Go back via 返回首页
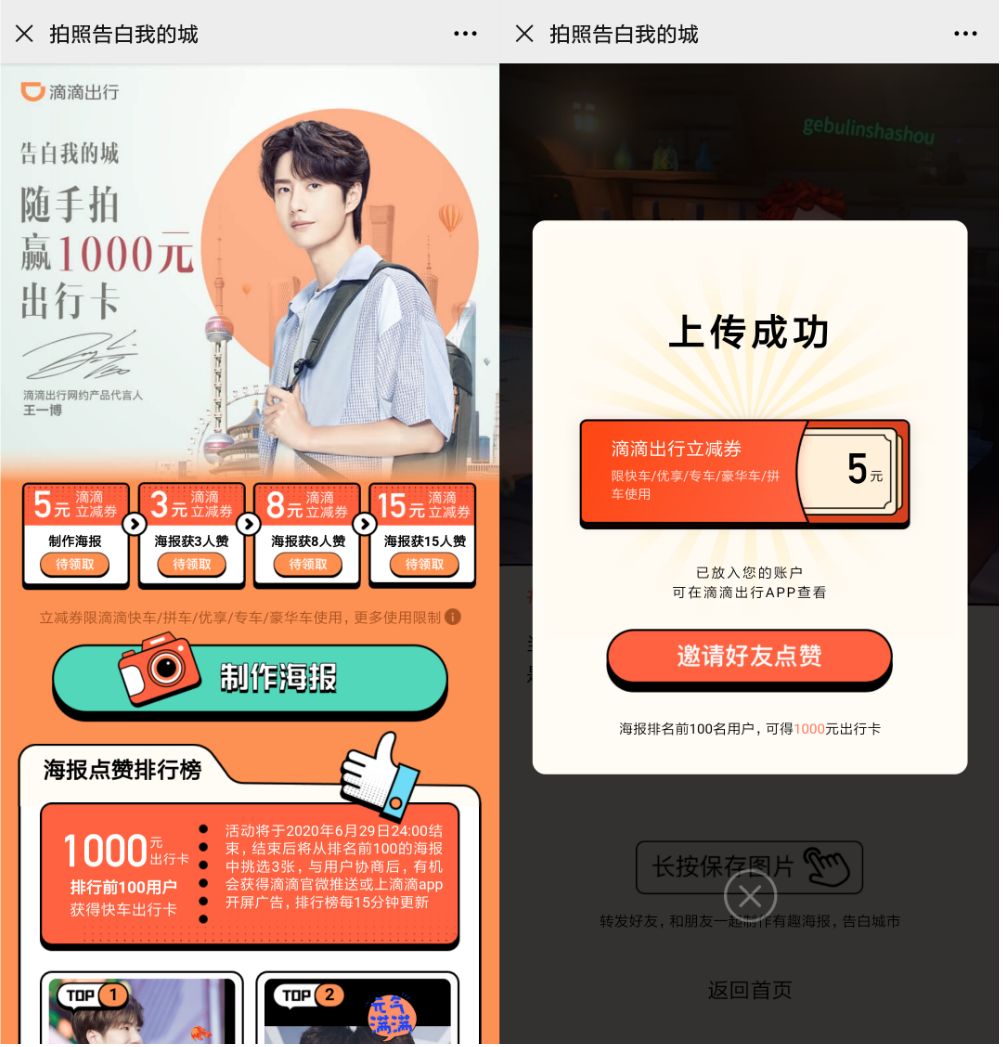The image size is (1003, 1047). (x=749, y=990)
